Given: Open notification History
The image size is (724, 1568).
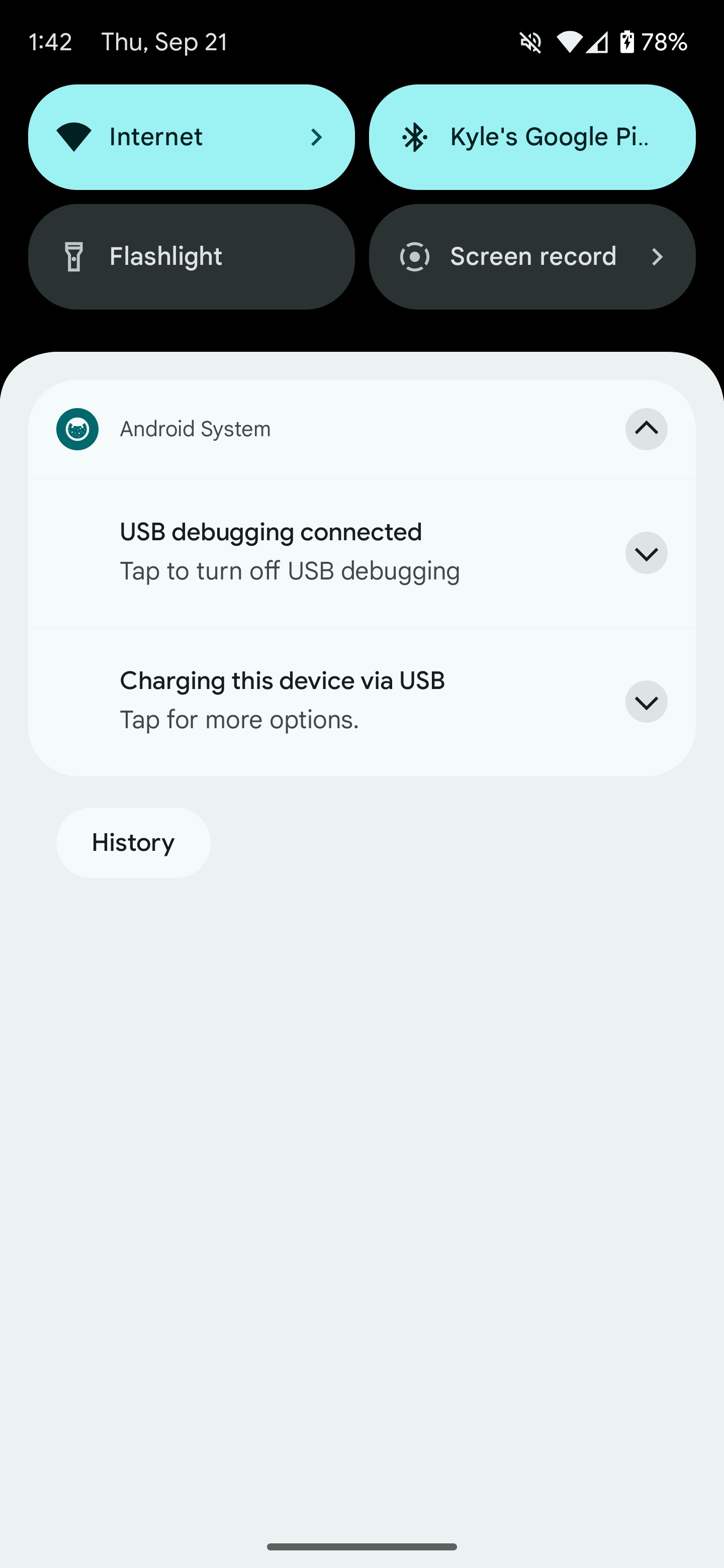Looking at the screenshot, I should click(133, 842).
